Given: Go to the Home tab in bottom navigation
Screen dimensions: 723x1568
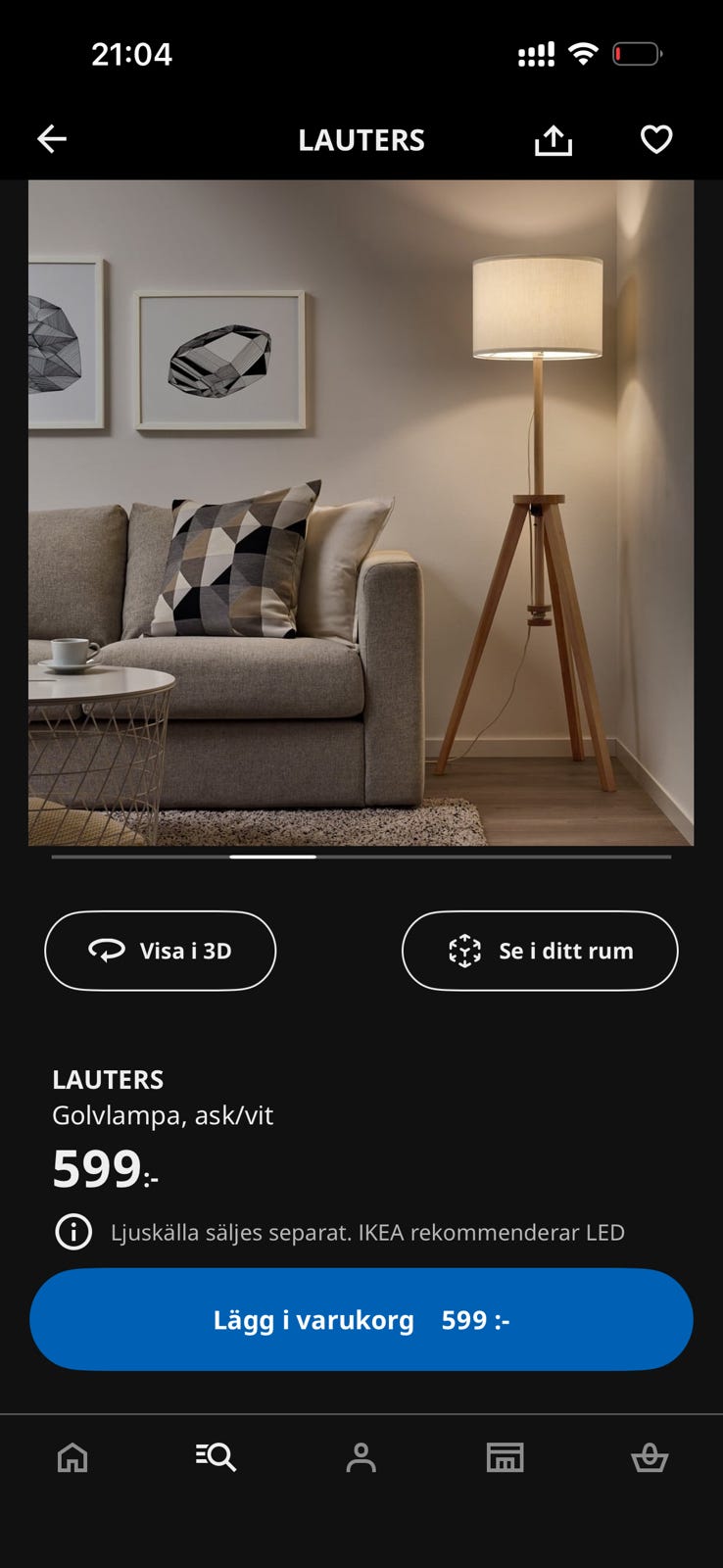Looking at the screenshot, I should 72,1458.
